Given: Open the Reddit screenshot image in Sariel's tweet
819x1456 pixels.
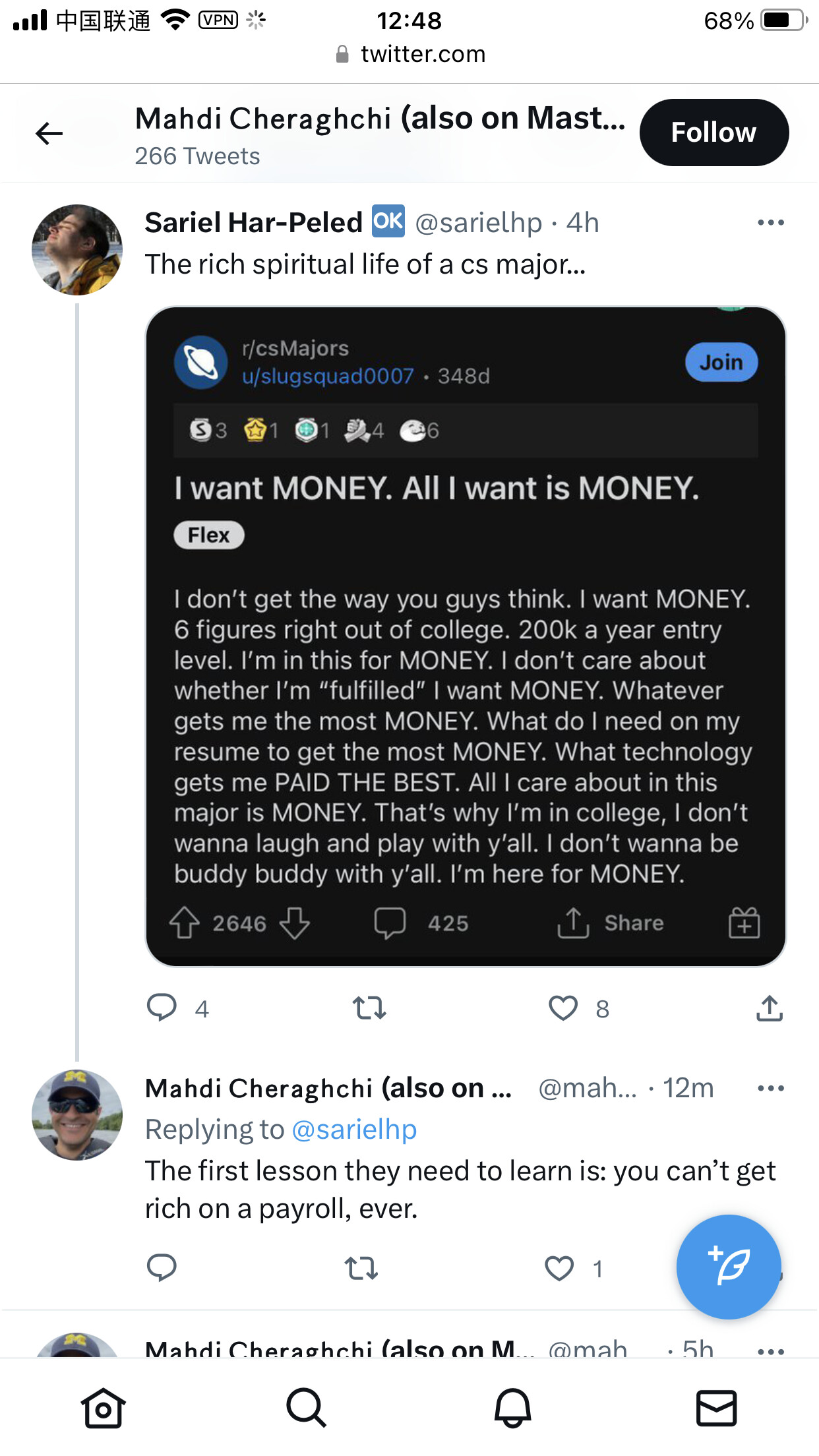Looking at the screenshot, I should [466, 636].
